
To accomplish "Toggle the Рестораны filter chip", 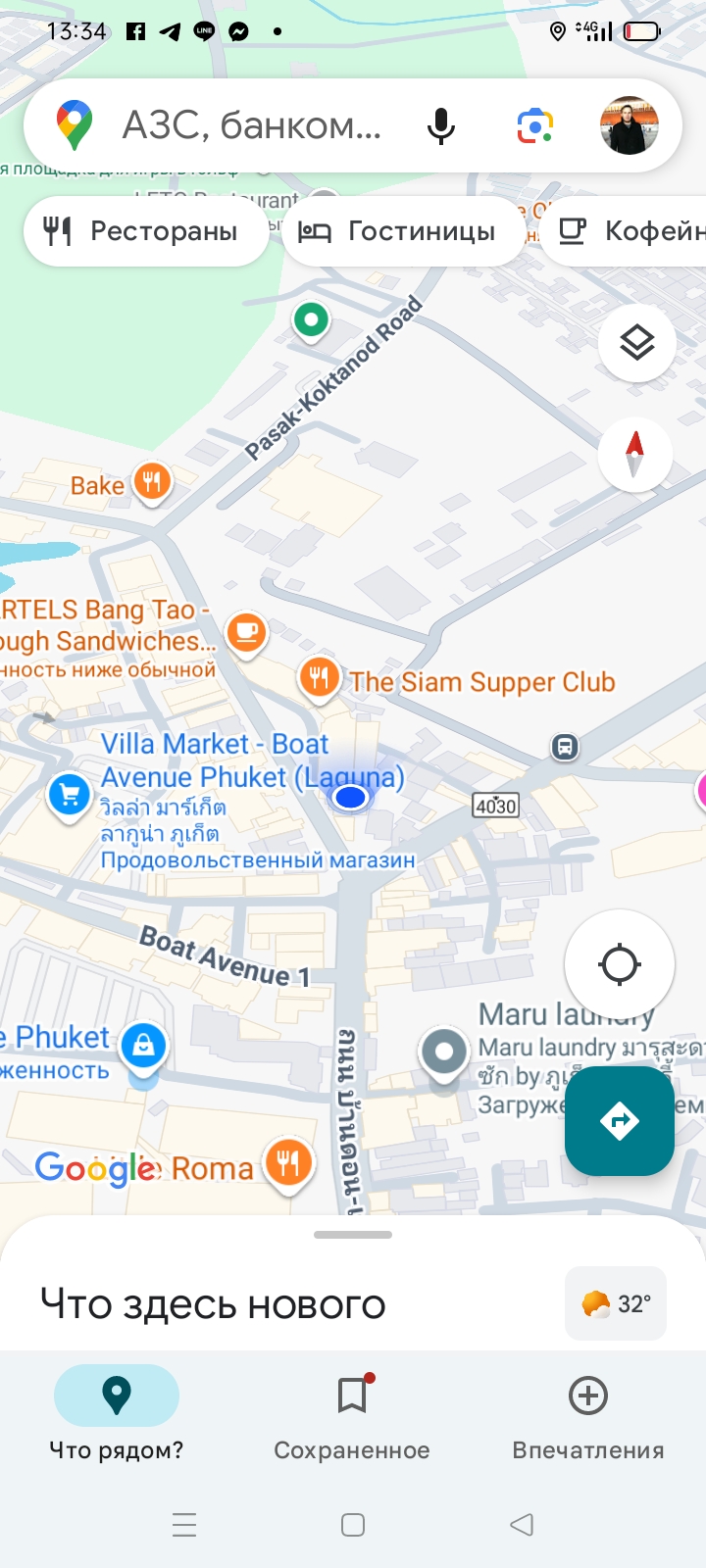I will [x=145, y=231].
